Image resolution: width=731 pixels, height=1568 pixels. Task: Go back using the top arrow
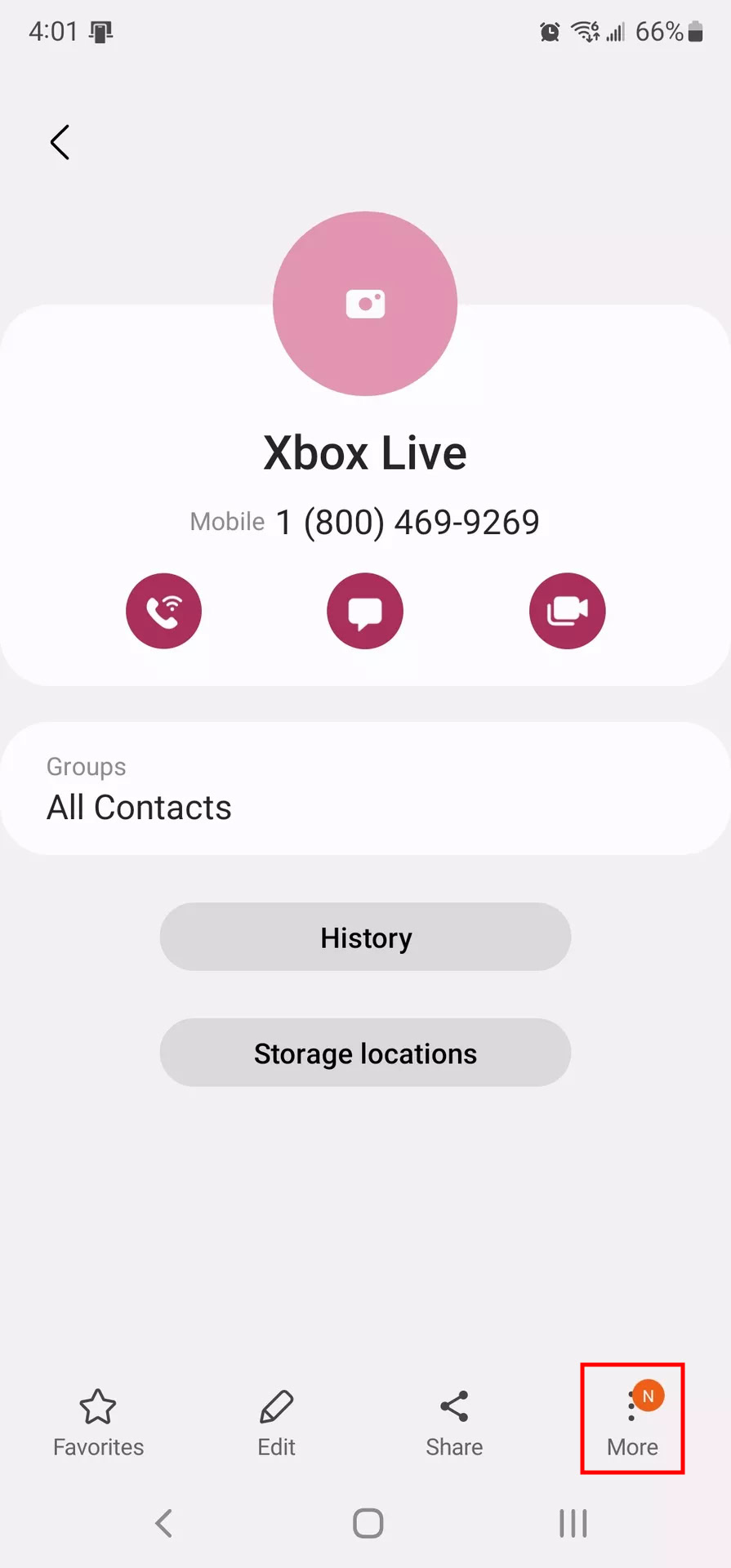click(x=60, y=143)
